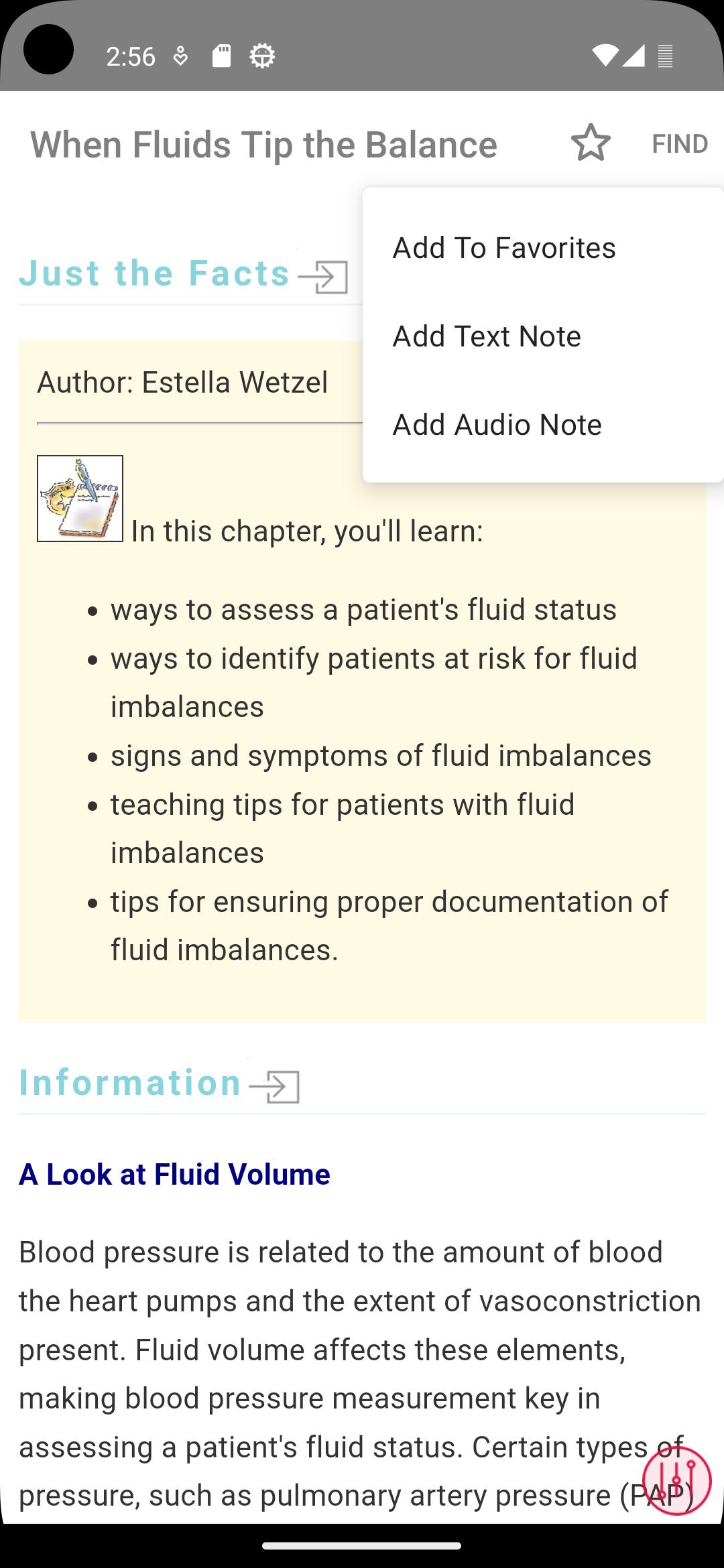
Task: Tap the star icon in the app bar
Action: click(x=591, y=143)
